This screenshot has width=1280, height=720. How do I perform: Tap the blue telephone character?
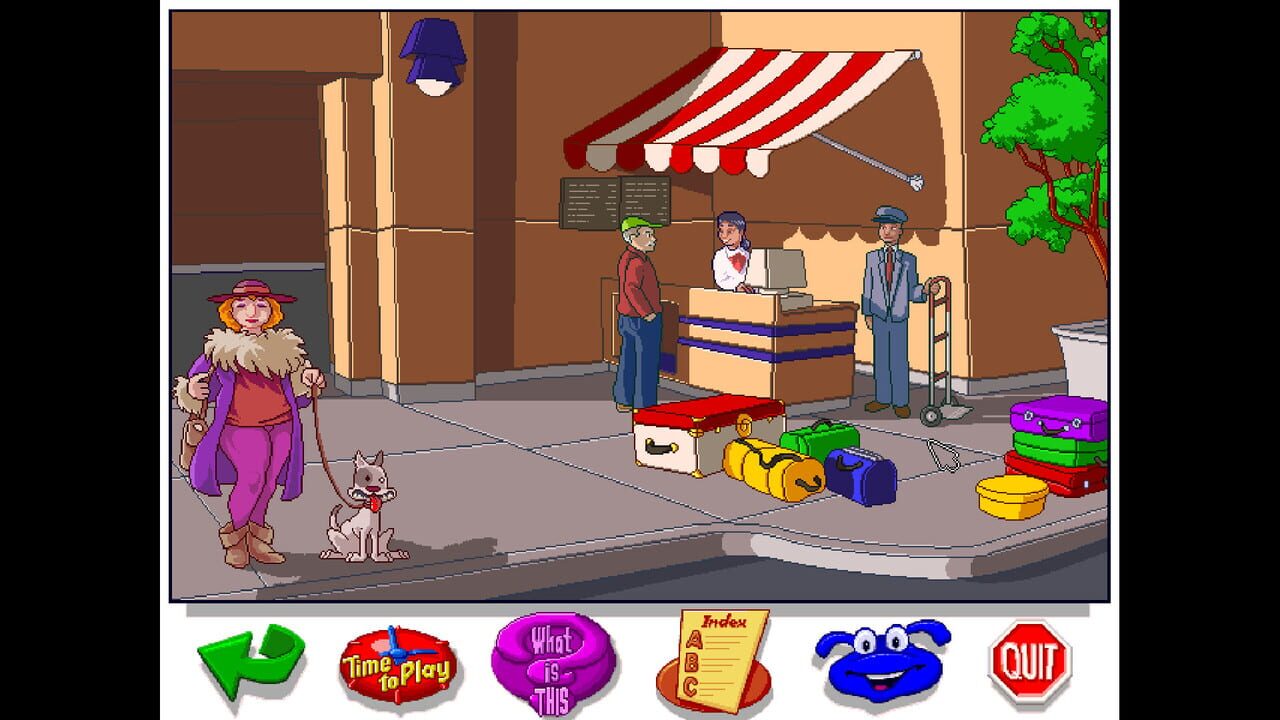point(881,660)
